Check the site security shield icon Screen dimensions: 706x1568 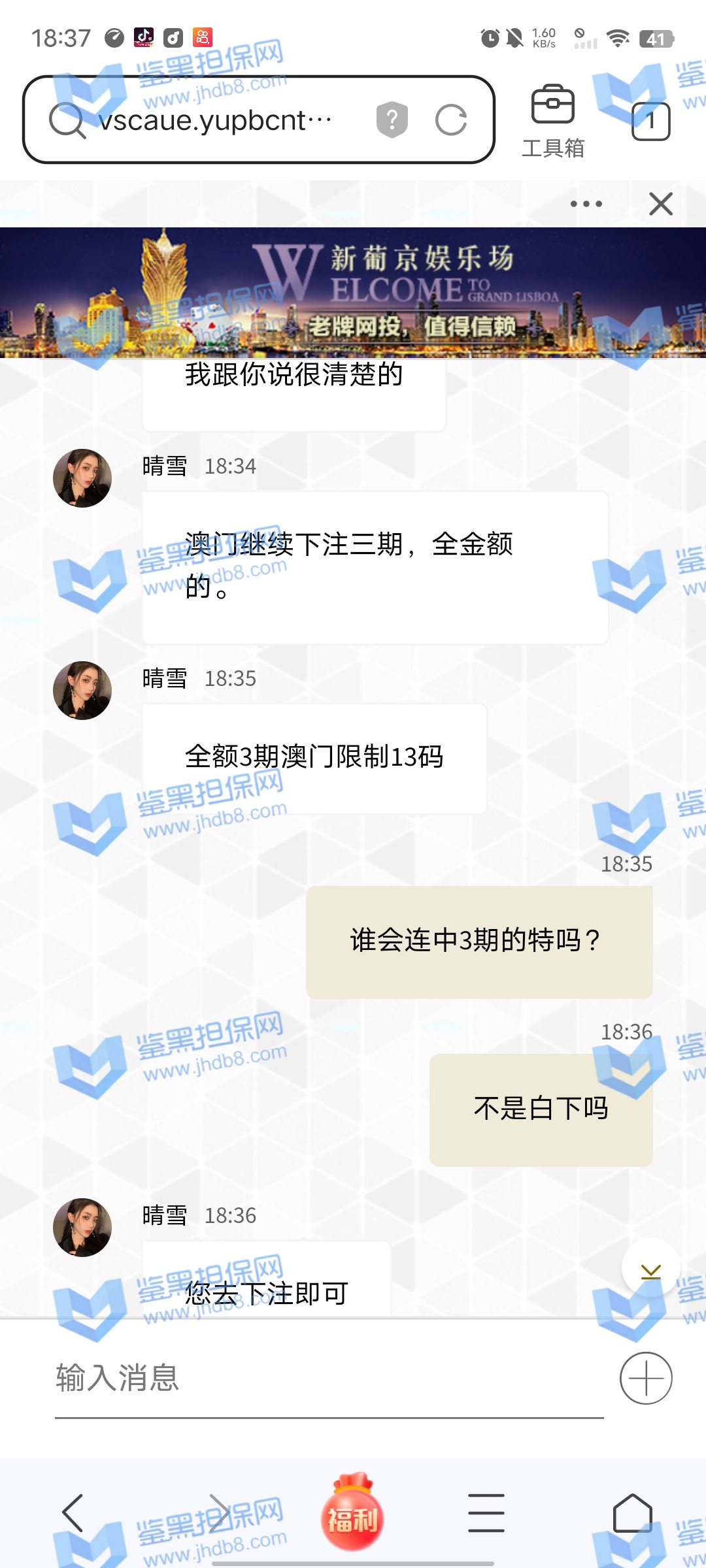click(392, 120)
